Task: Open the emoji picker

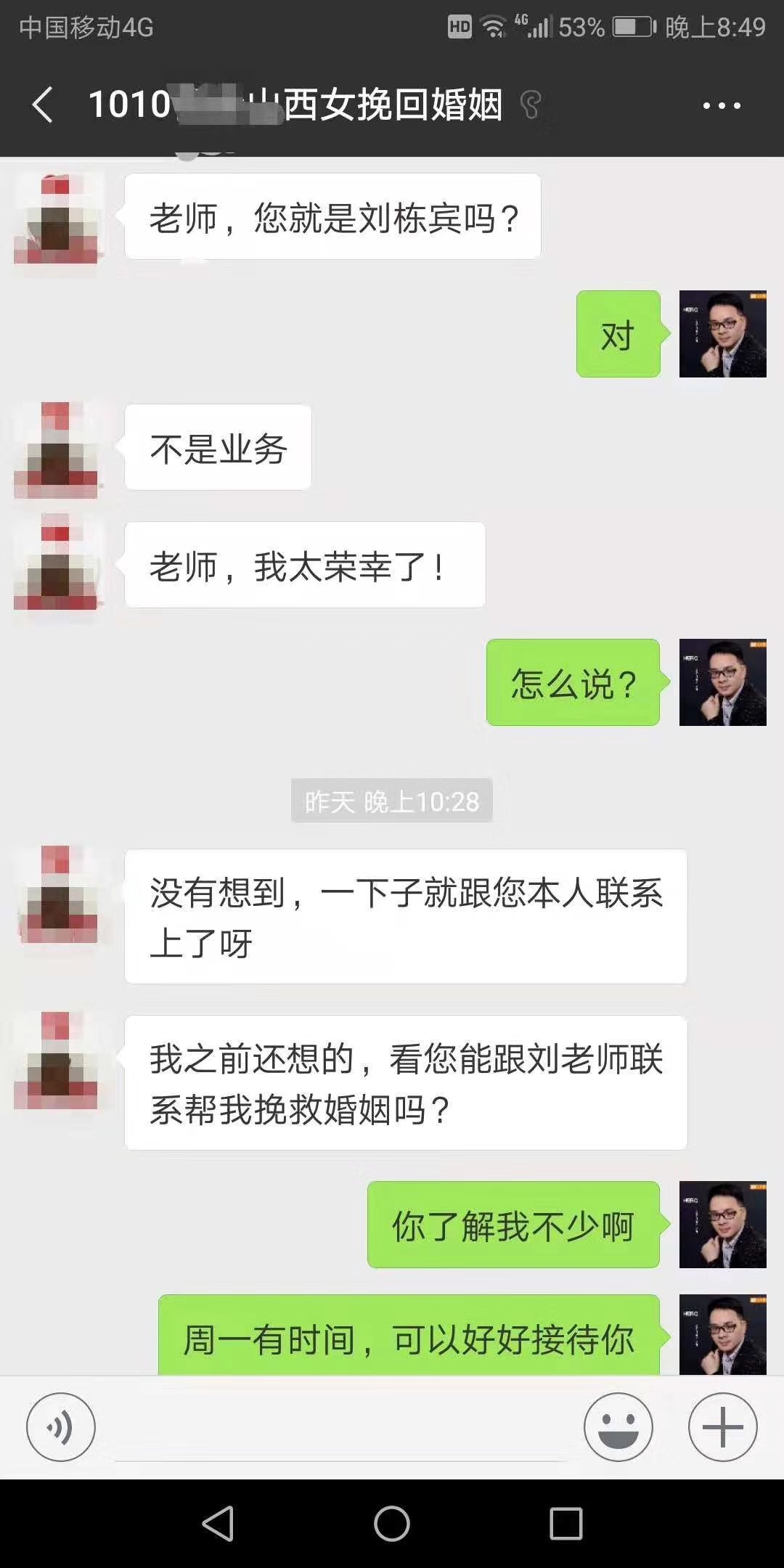Action: coord(618,1427)
